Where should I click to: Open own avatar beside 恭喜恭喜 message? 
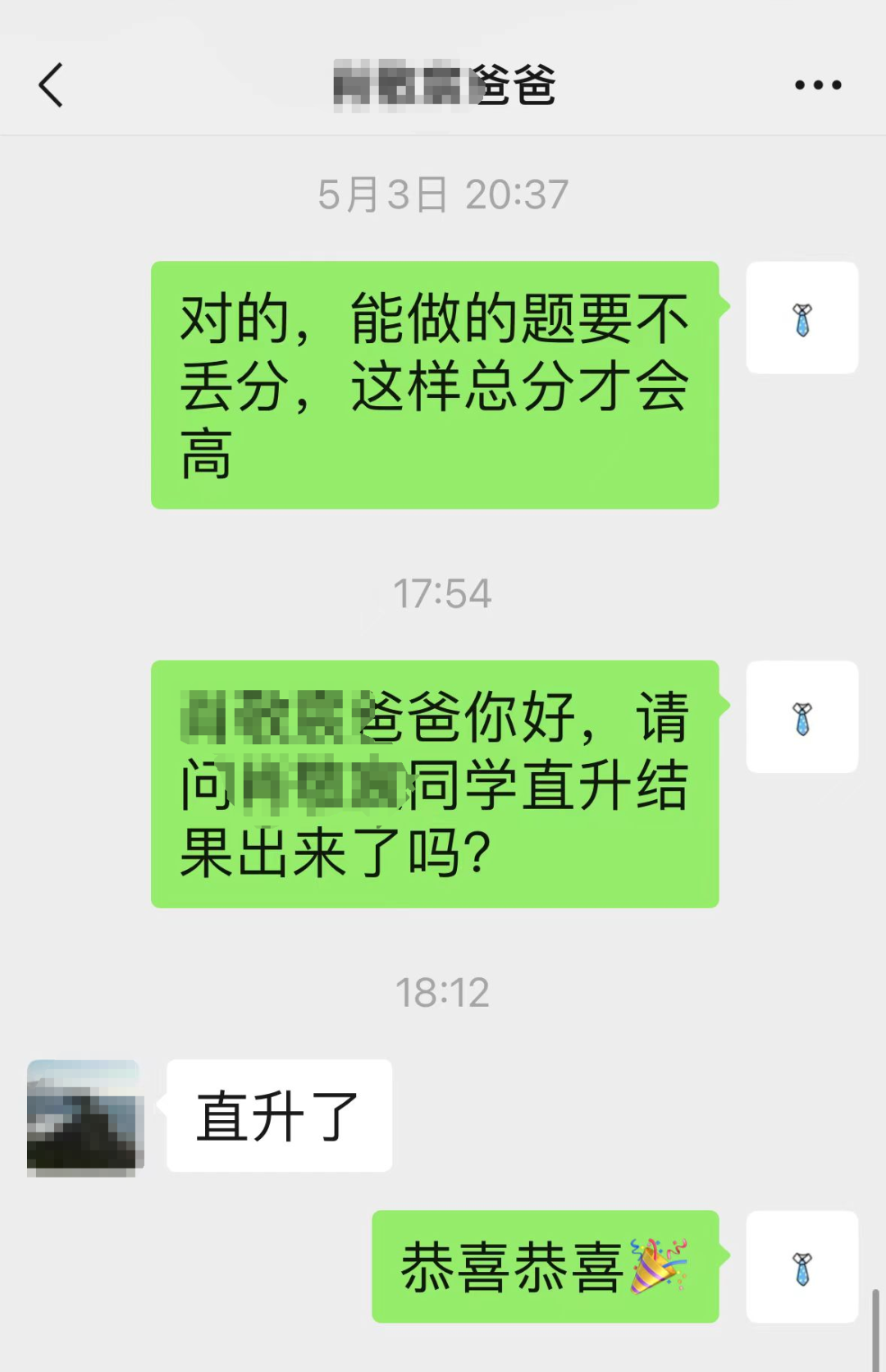point(802,1266)
